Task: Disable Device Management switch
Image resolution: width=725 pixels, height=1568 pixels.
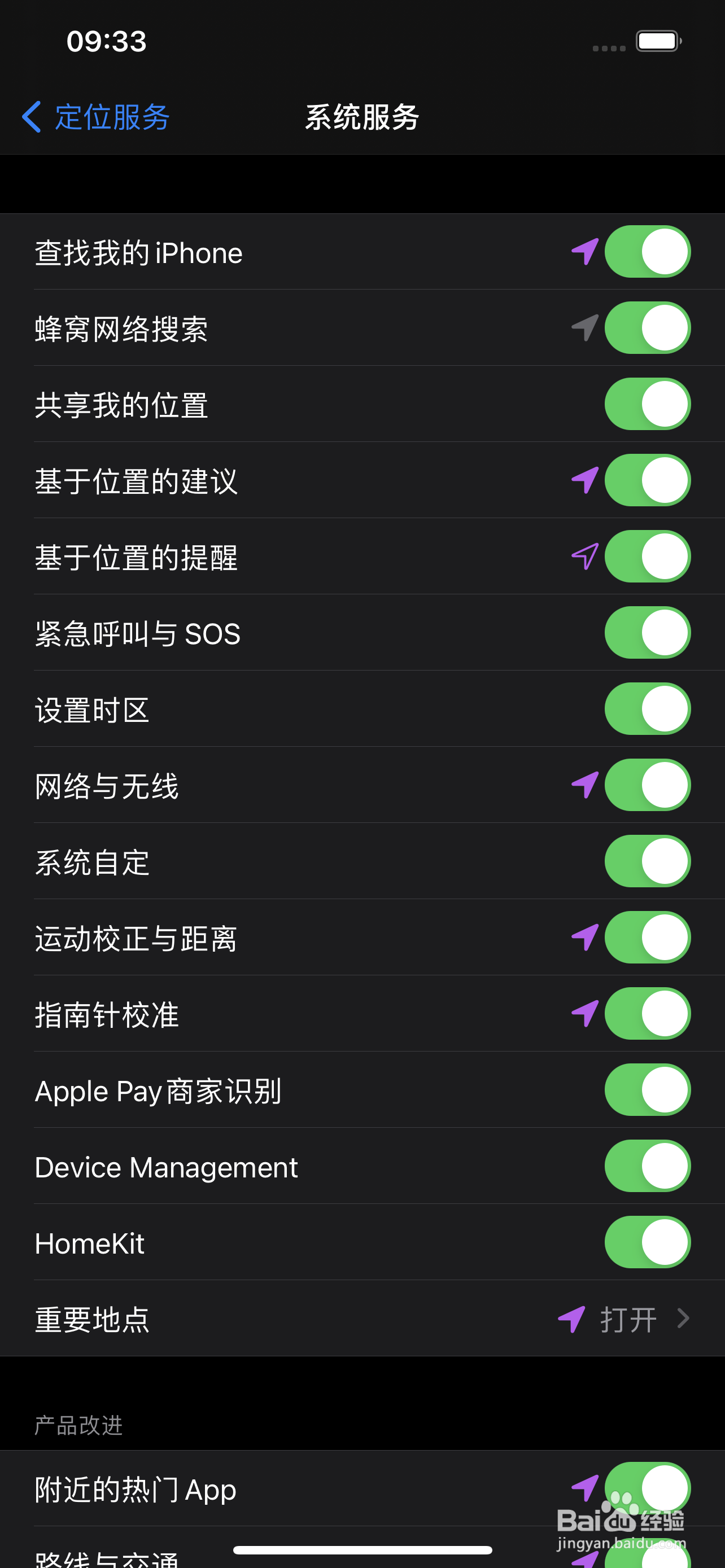Action: (x=647, y=1166)
